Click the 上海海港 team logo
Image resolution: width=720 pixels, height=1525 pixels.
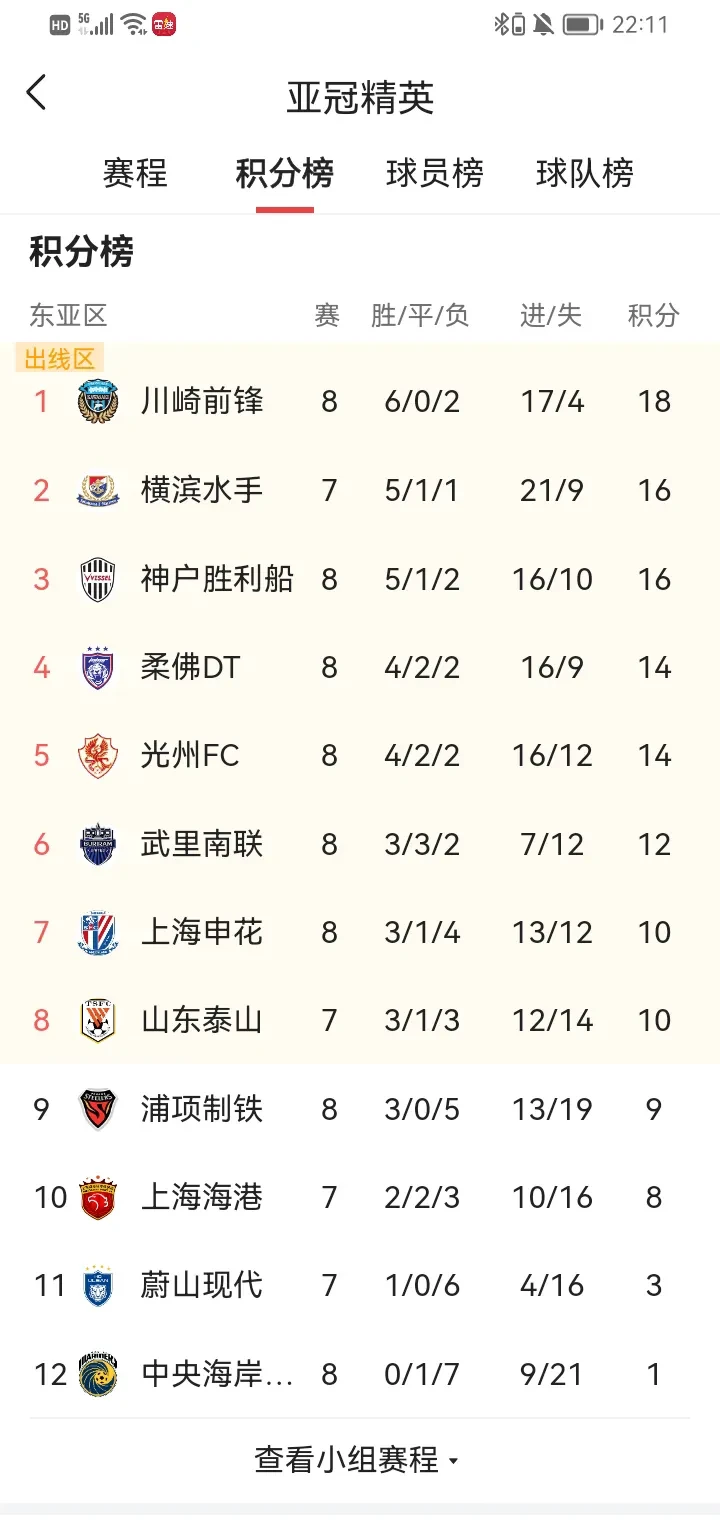pos(97,1197)
